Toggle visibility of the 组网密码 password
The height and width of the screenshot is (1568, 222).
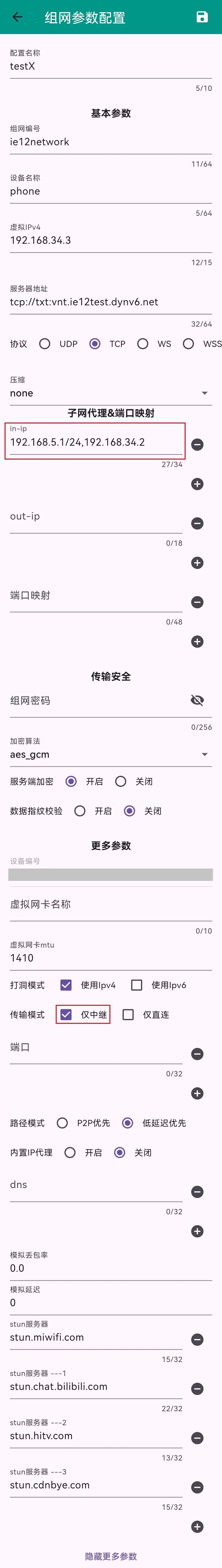197,701
